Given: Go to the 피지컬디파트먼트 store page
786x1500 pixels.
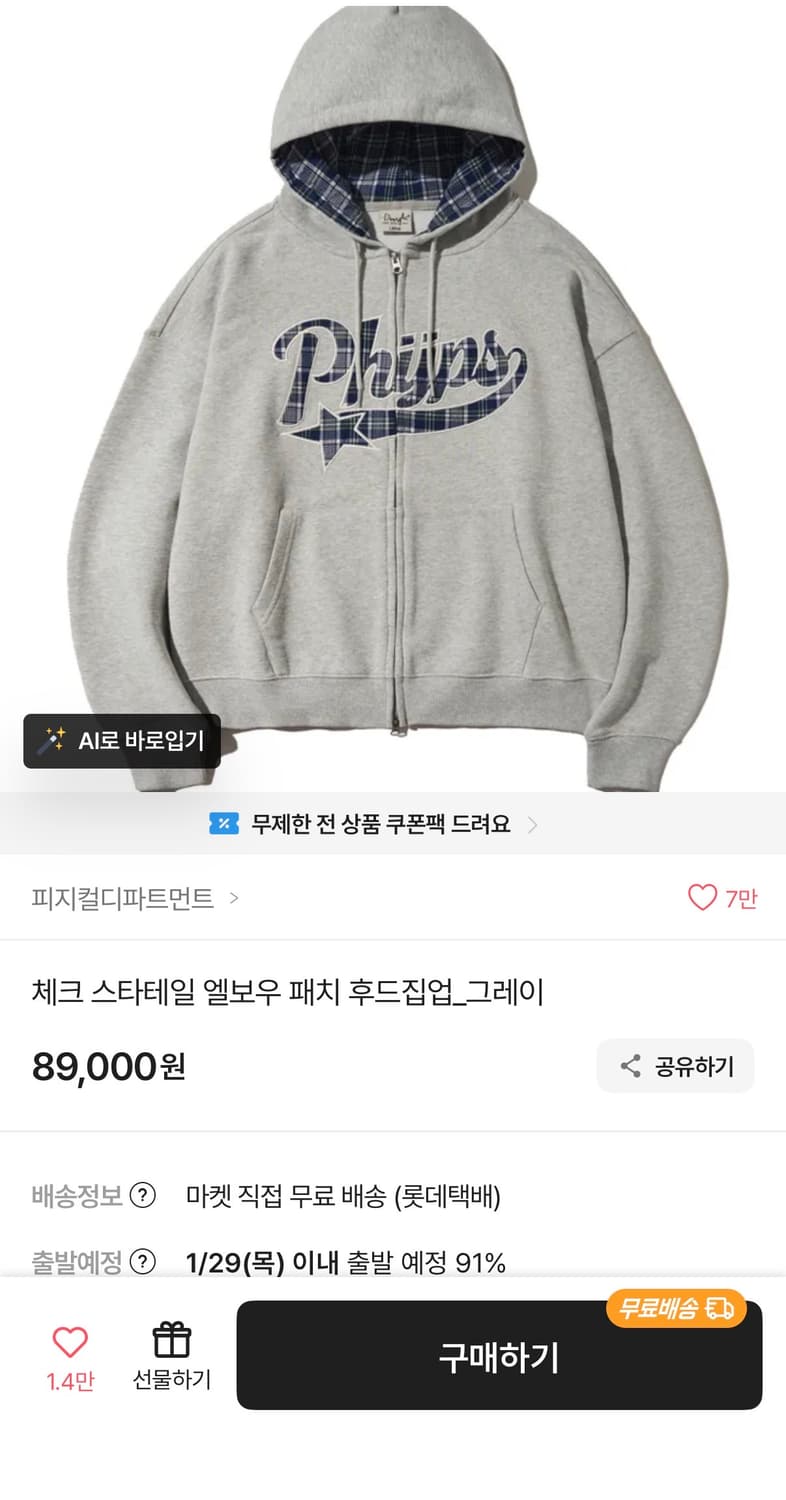Looking at the screenshot, I should [x=121, y=898].
